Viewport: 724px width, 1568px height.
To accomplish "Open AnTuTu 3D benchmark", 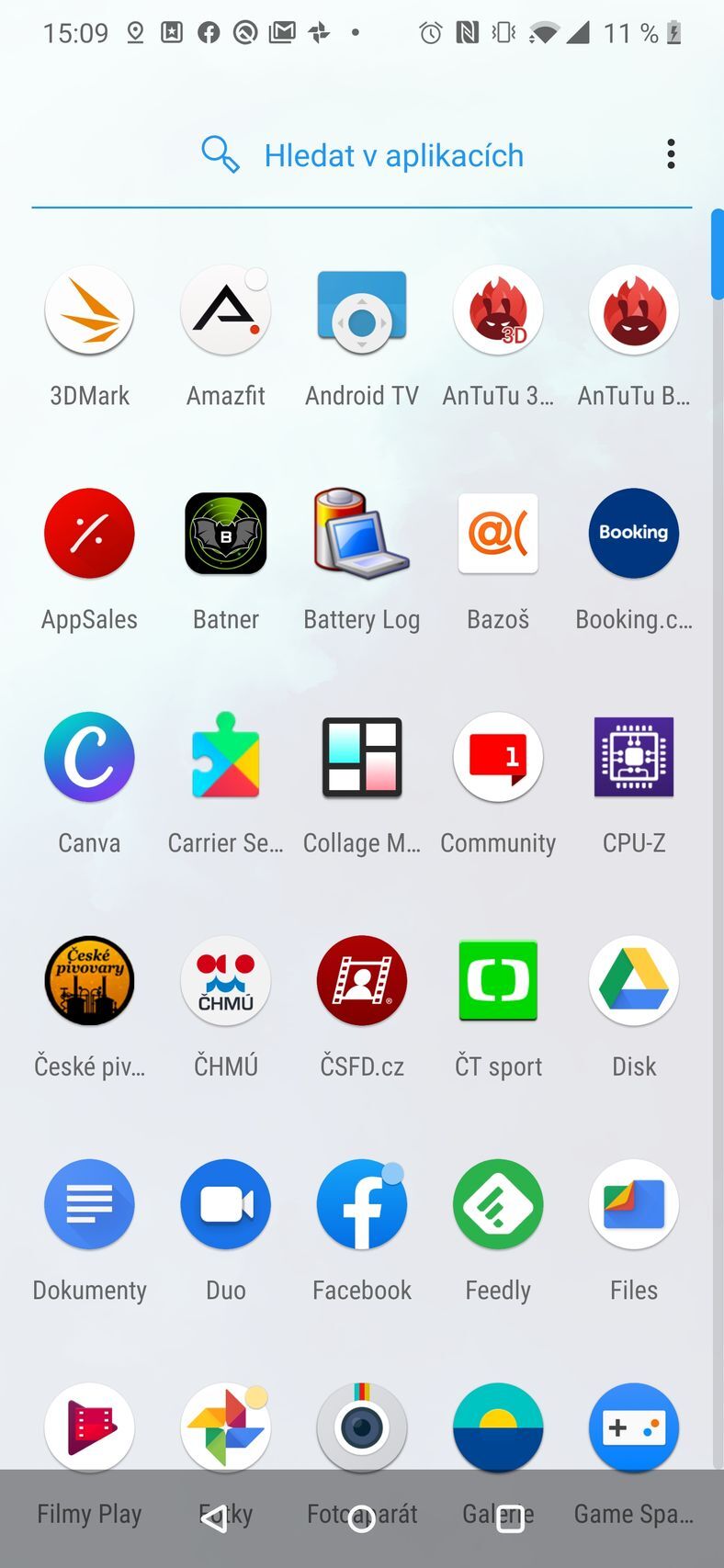I will [x=497, y=310].
